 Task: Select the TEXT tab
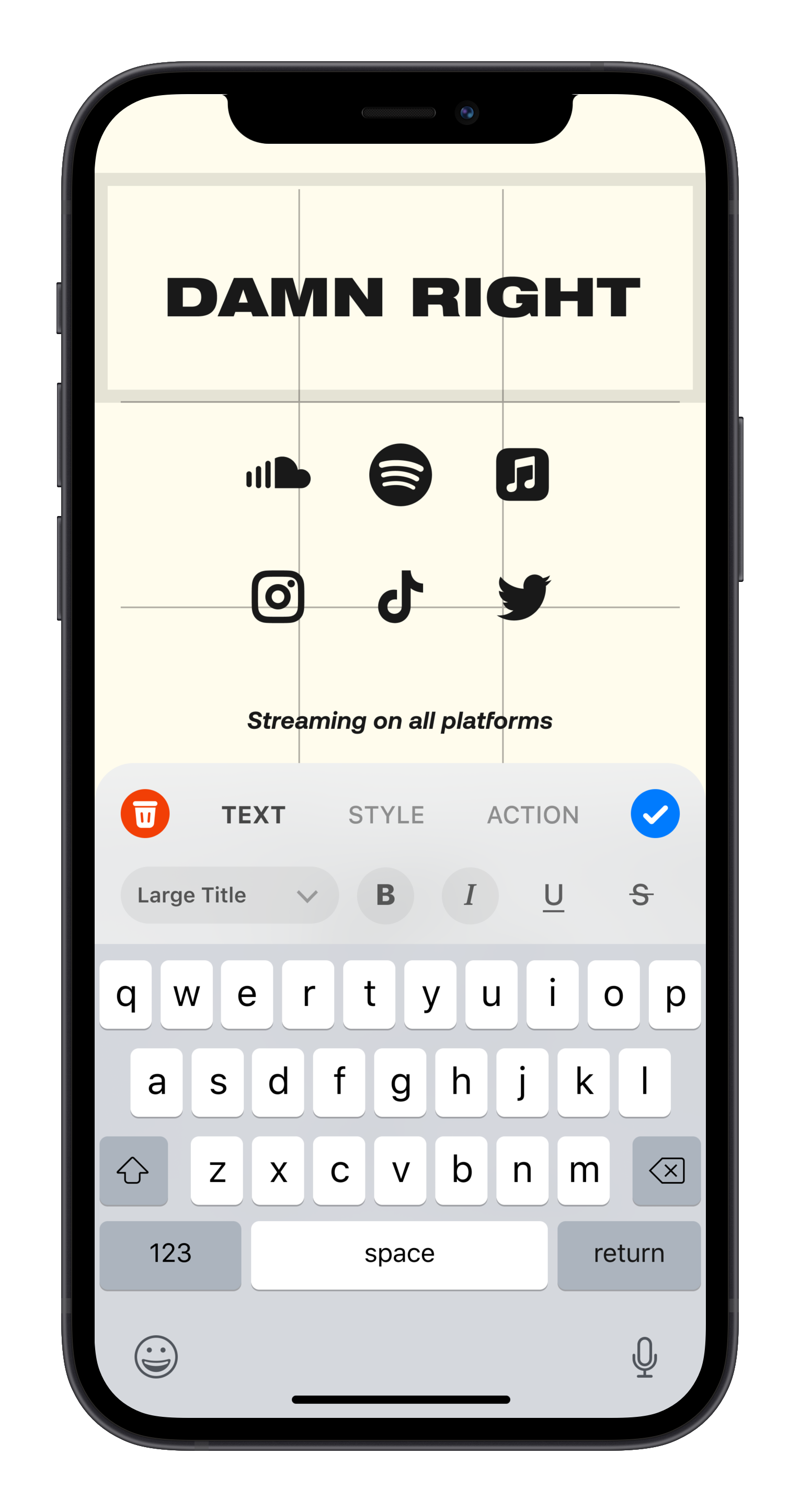(x=254, y=815)
